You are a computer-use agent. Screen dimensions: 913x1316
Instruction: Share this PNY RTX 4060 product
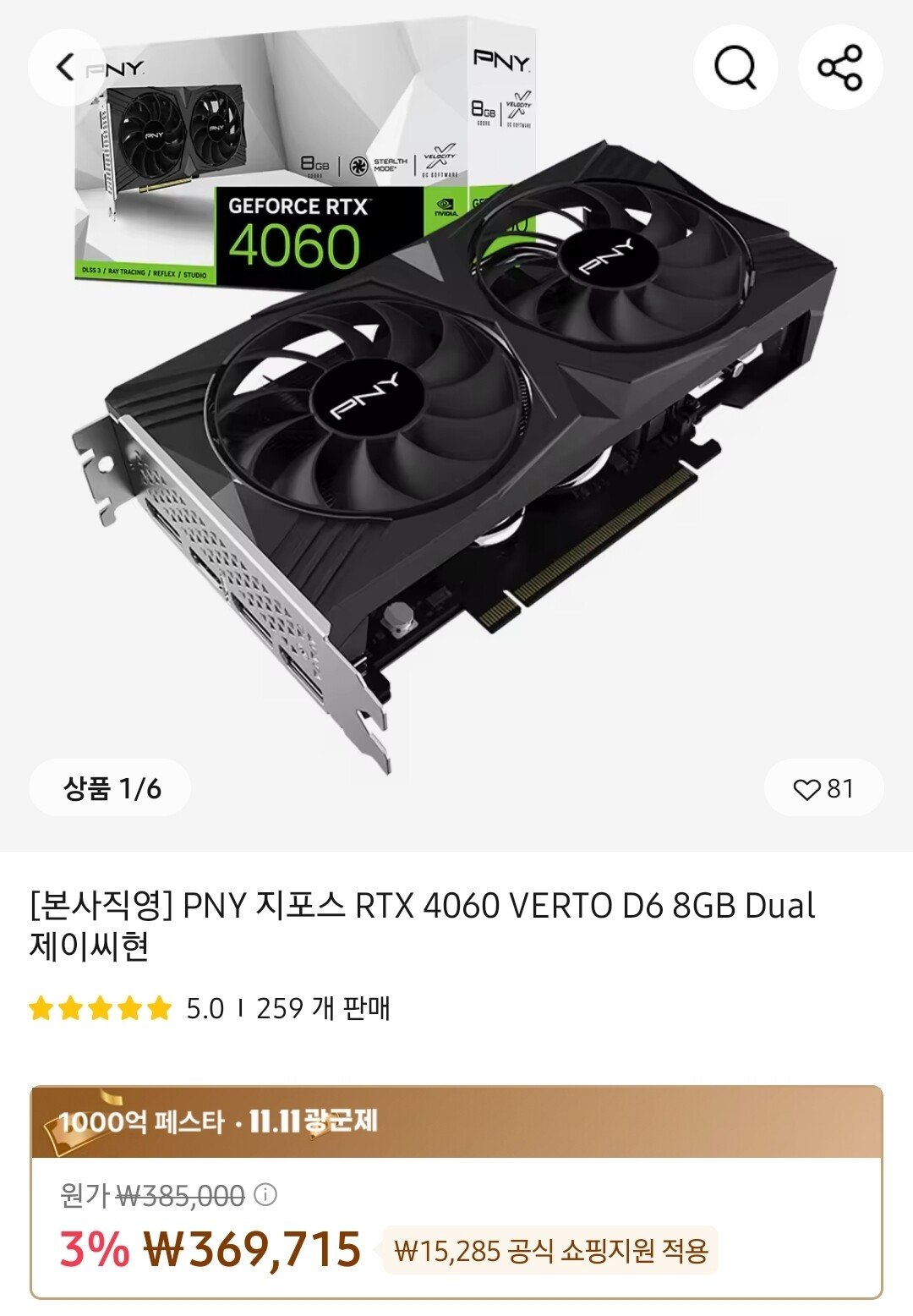[839, 67]
